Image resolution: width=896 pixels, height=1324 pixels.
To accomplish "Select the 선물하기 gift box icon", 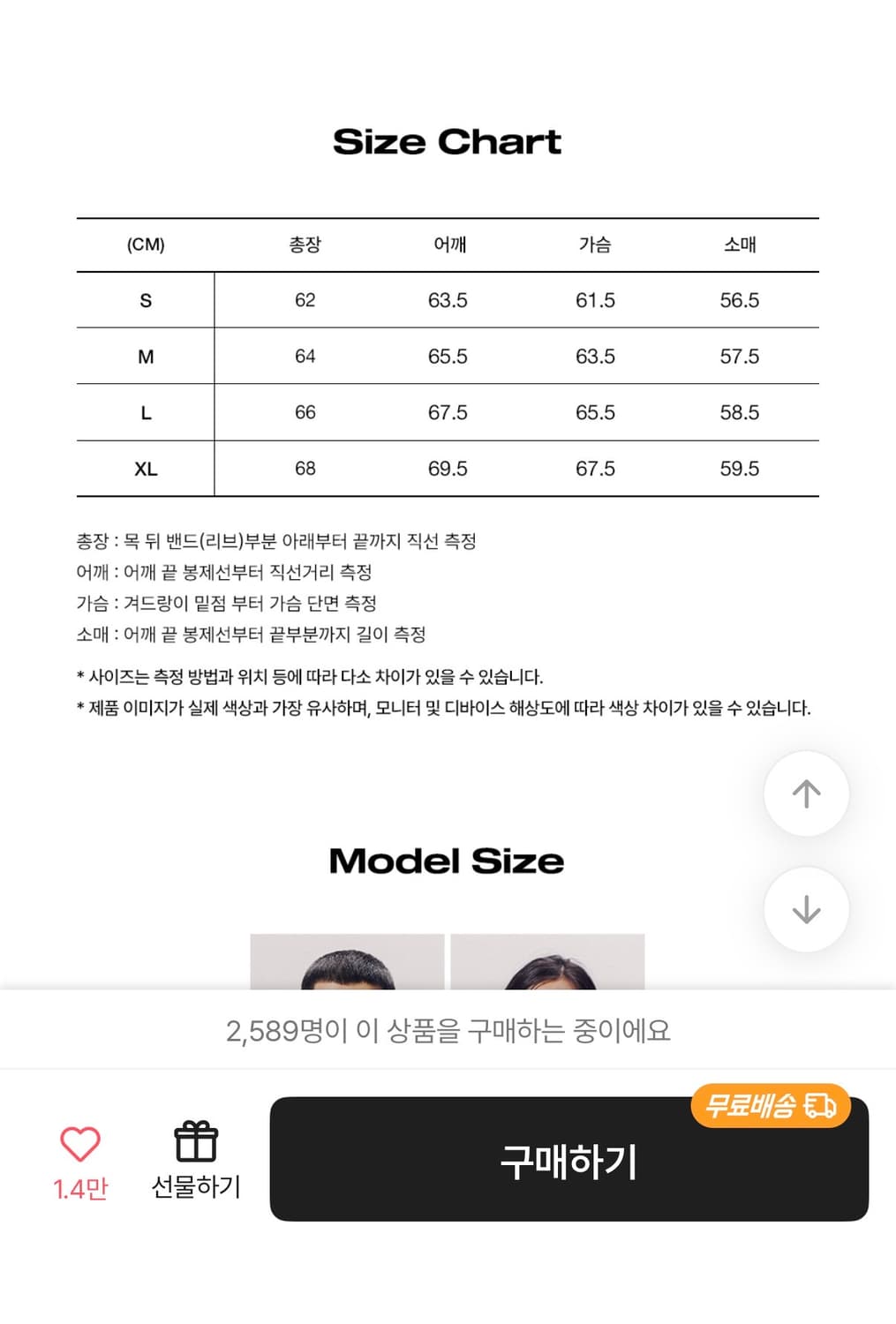I will pyautogui.click(x=196, y=1141).
